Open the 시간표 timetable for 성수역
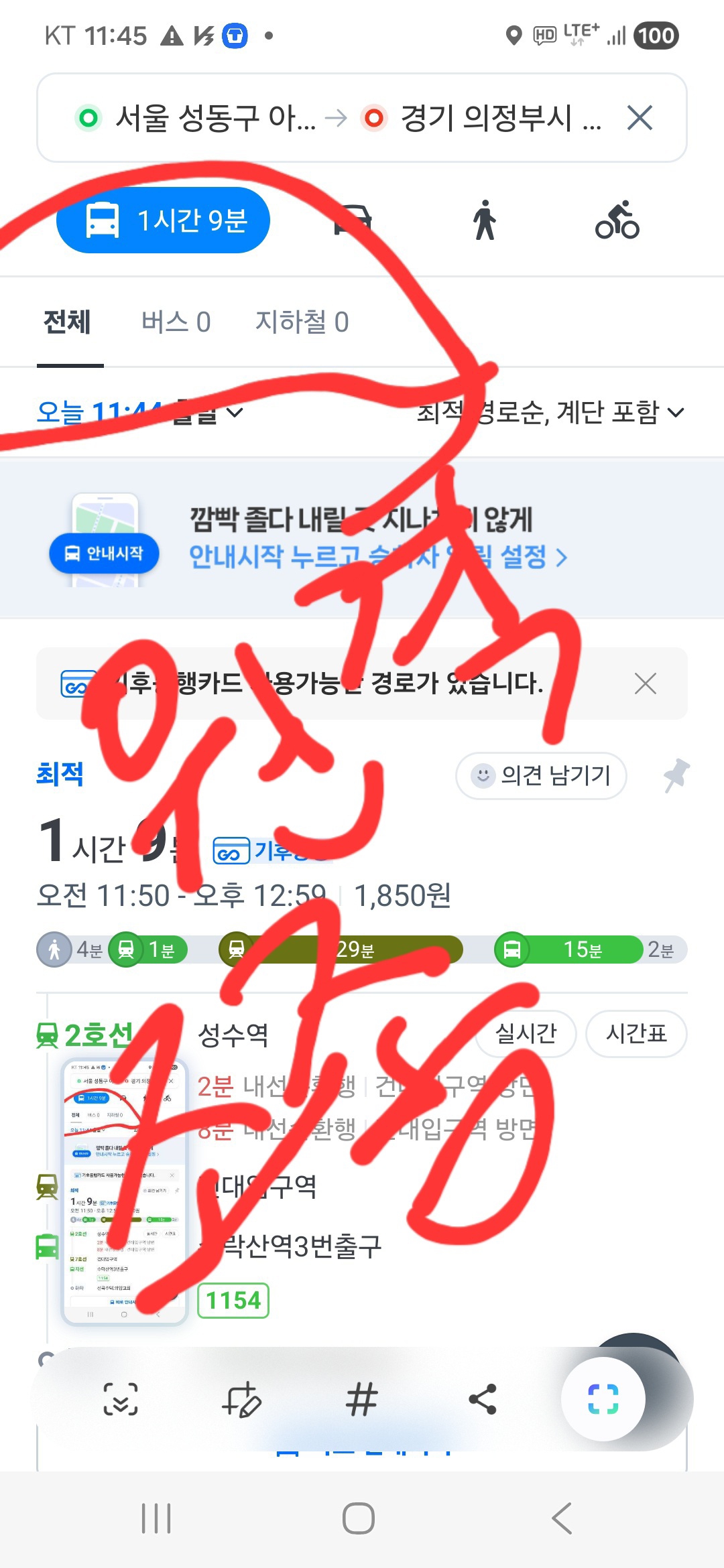Image resolution: width=724 pixels, height=1568 pixels. [x=636, y=1034]
